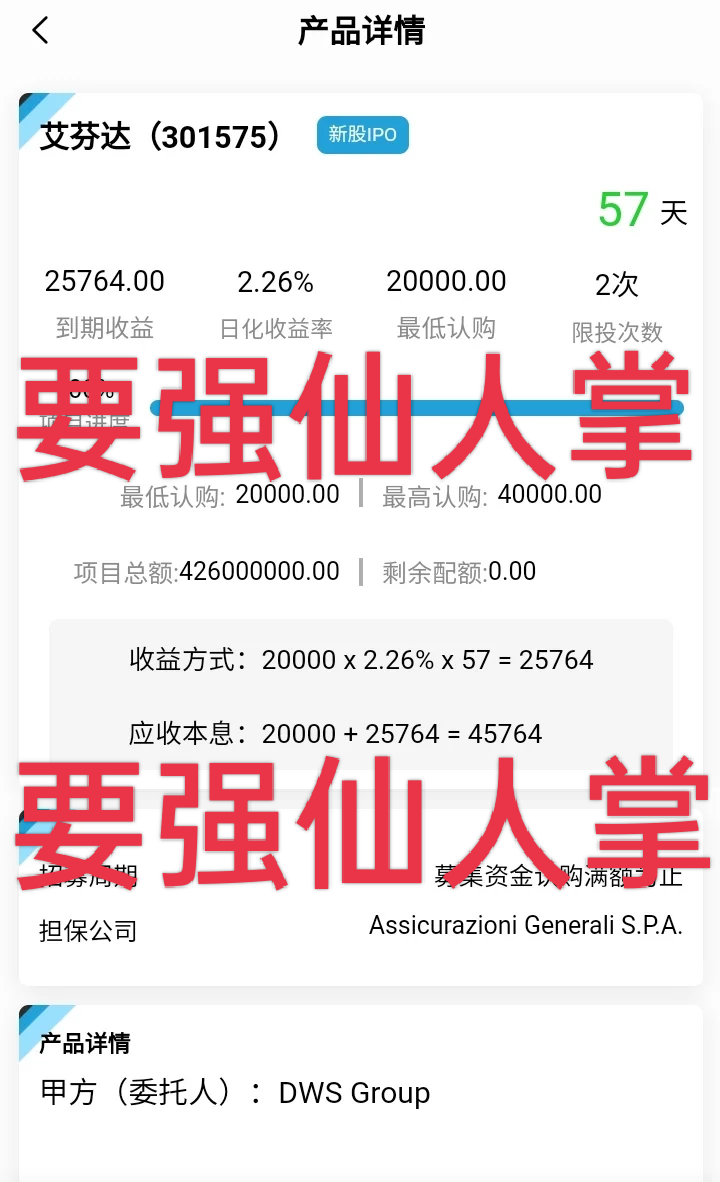The height and width of the screenshot is (1182, 720).
Task: Click the 日化收益率 2.26% value
Action: (275, 283)
